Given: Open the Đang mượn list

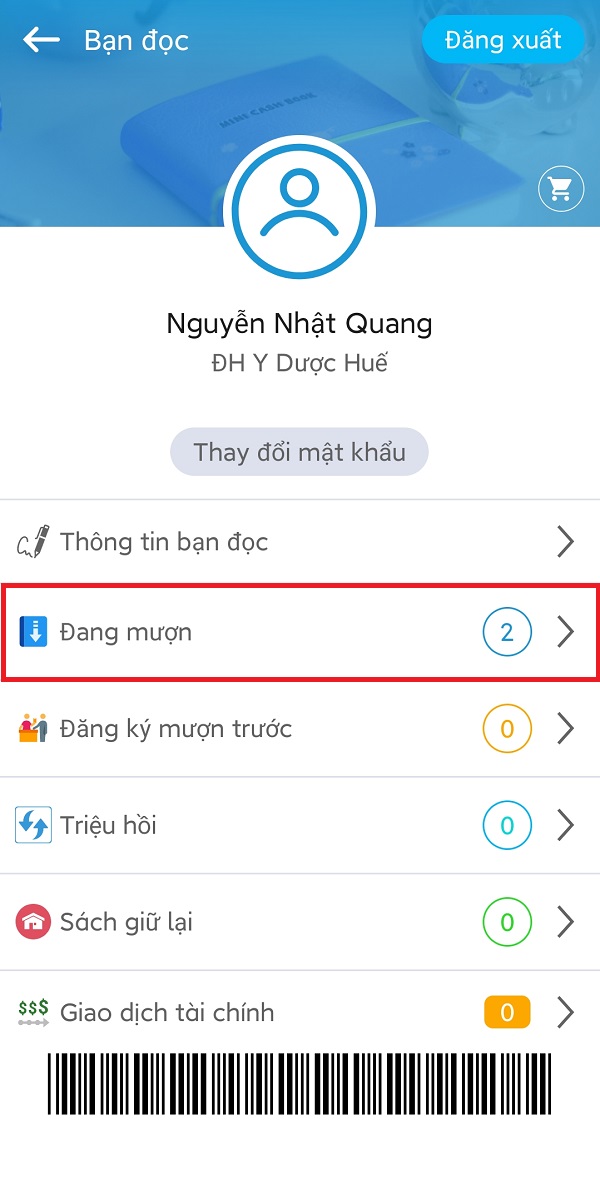Looking at the screenshot, I should pos(300,632).
